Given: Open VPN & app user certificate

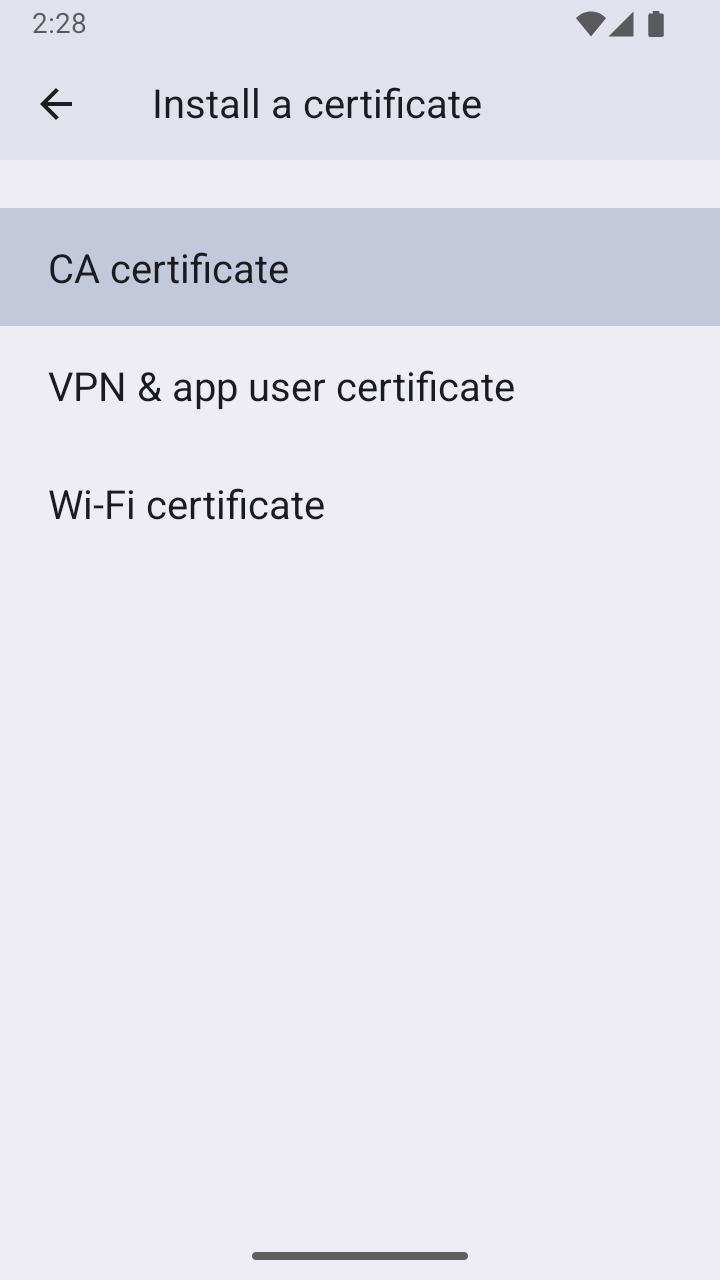Looking at the screenshot, I should (x=360, y=386).
